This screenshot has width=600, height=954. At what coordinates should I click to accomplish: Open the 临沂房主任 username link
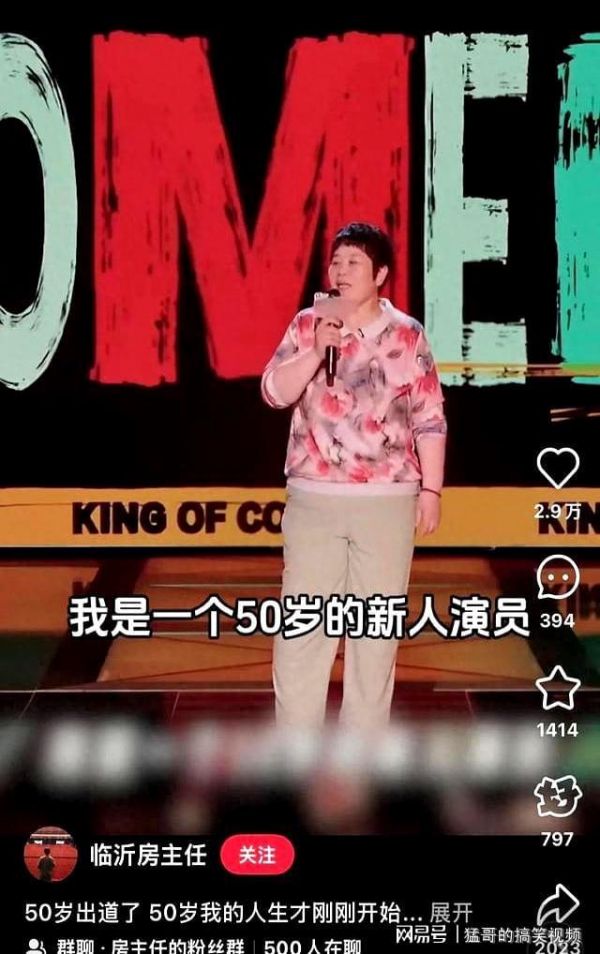[148, 855]
